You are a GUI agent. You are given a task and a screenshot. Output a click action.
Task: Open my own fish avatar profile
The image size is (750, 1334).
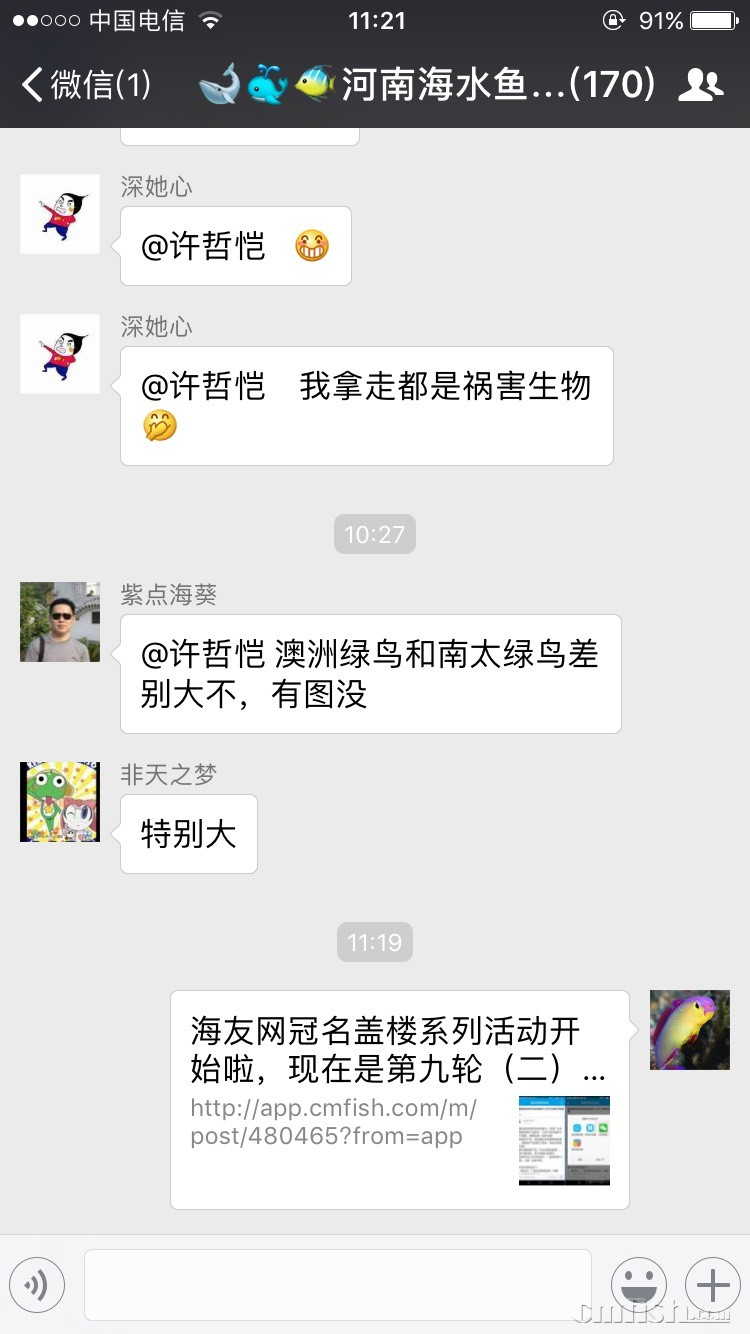pos(690,1030)
